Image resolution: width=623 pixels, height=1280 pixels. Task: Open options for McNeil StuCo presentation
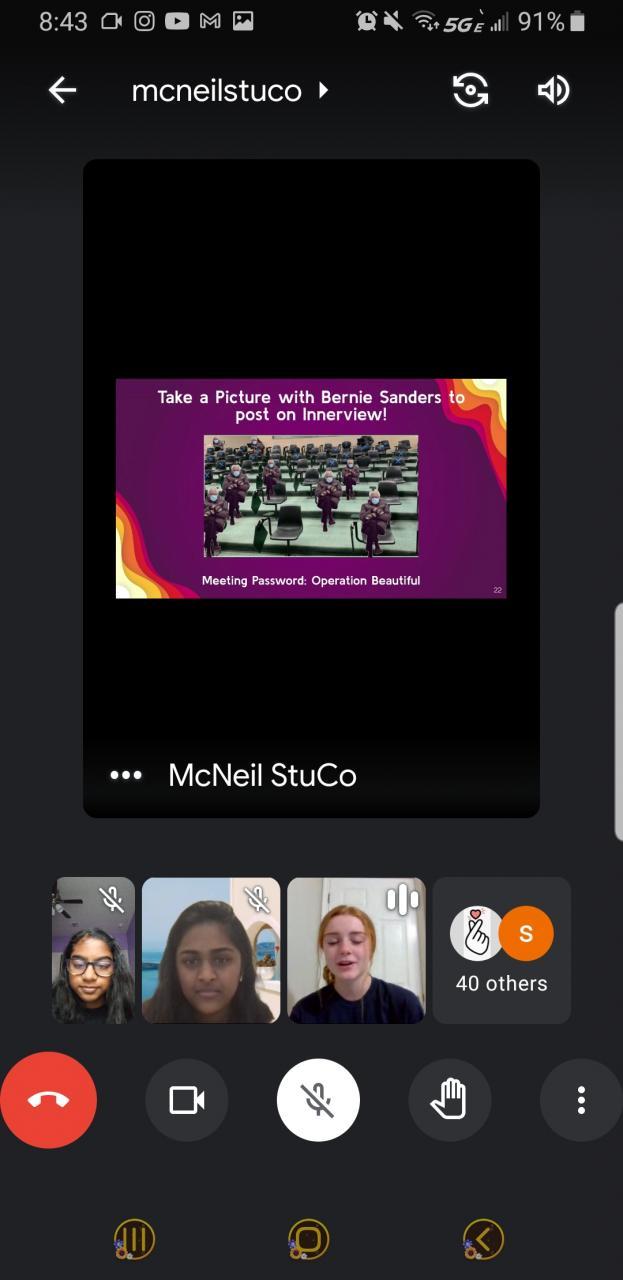pyautogui.click(x=126, y=775)
